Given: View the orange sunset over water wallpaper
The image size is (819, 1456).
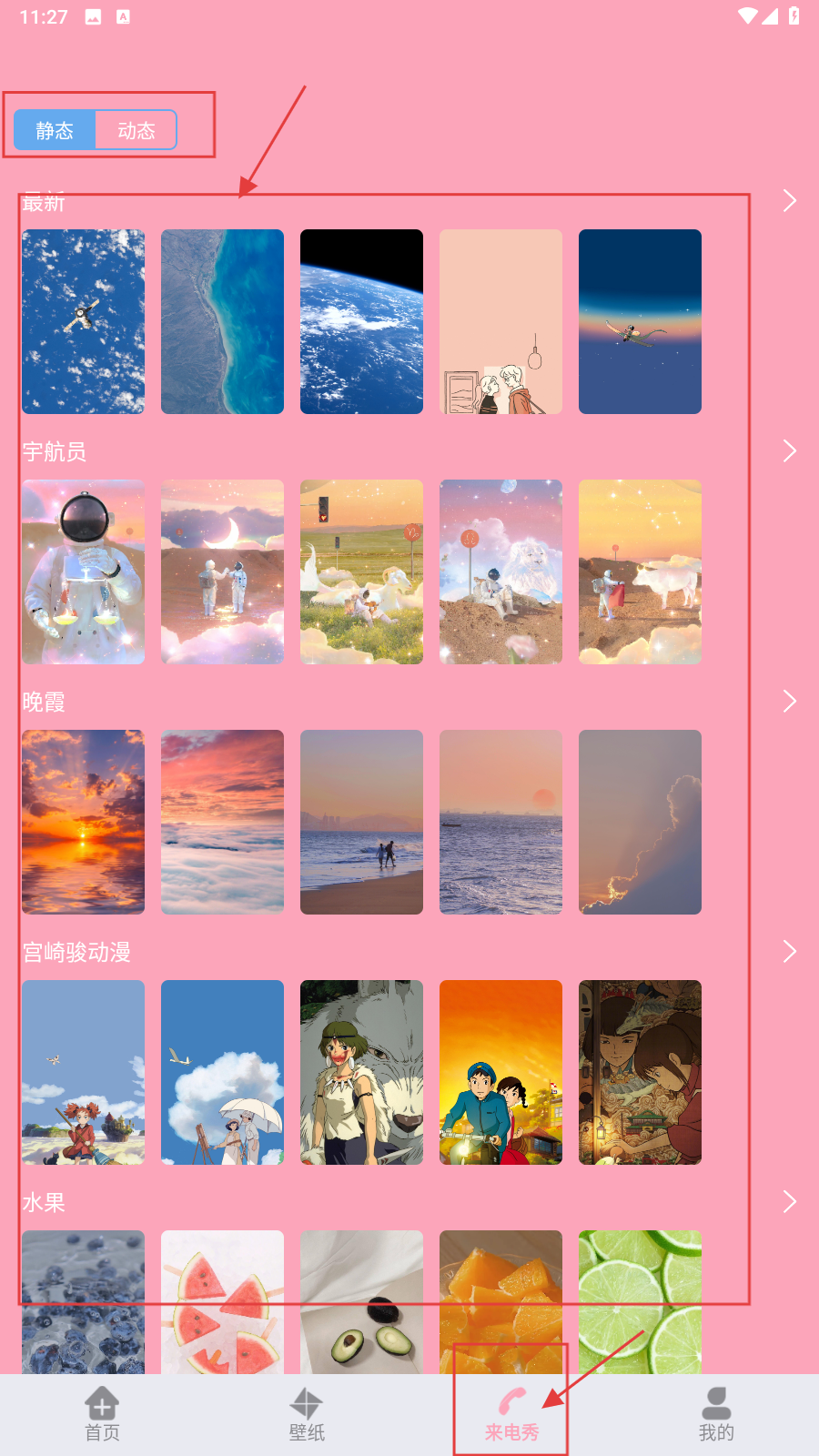Looking at the screenshot, I should (x=83, y=822).
